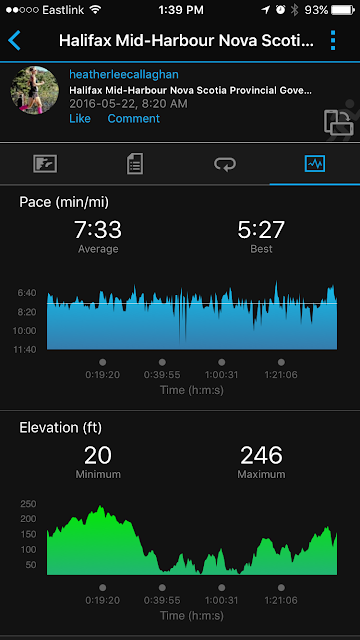The height and width of the screenshot is (640, 360).
Task: Open the profile photo of the runner
Action: [35, 90]
